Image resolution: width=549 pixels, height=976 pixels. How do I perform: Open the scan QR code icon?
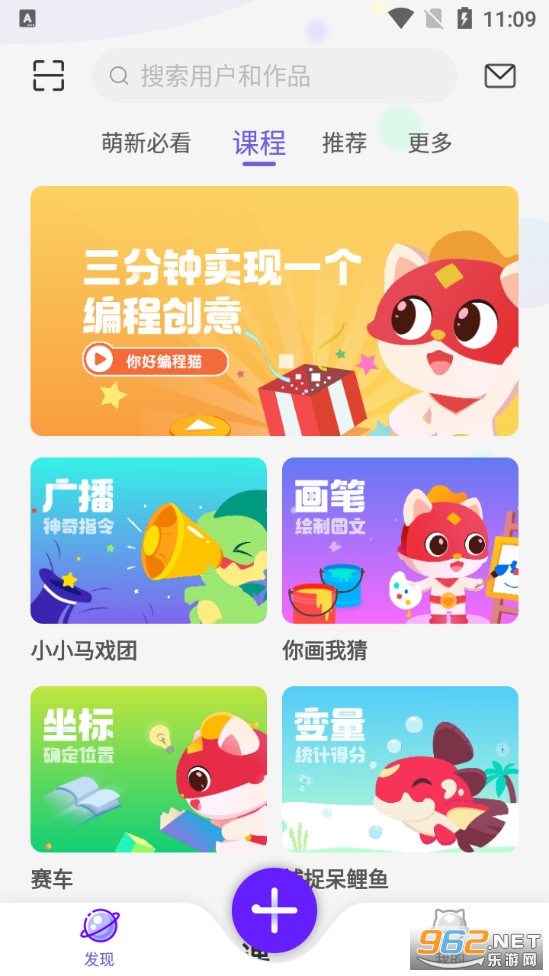tap(49, 75)
